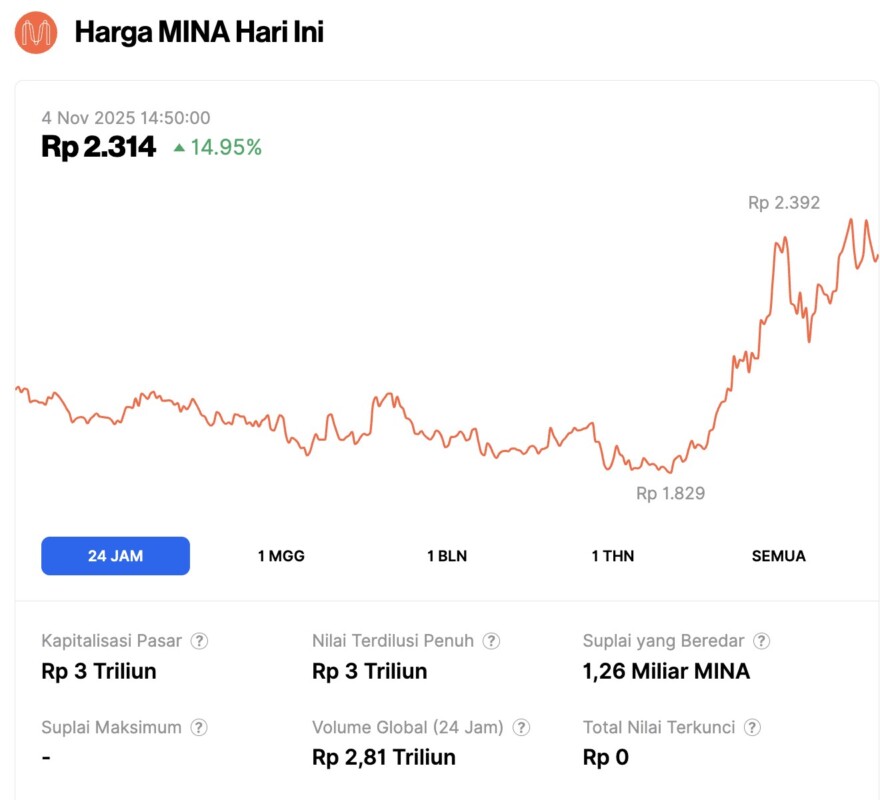Tap the Volume Global info icon
Viewport: 880px width, 800px height.
coord(521,728)
